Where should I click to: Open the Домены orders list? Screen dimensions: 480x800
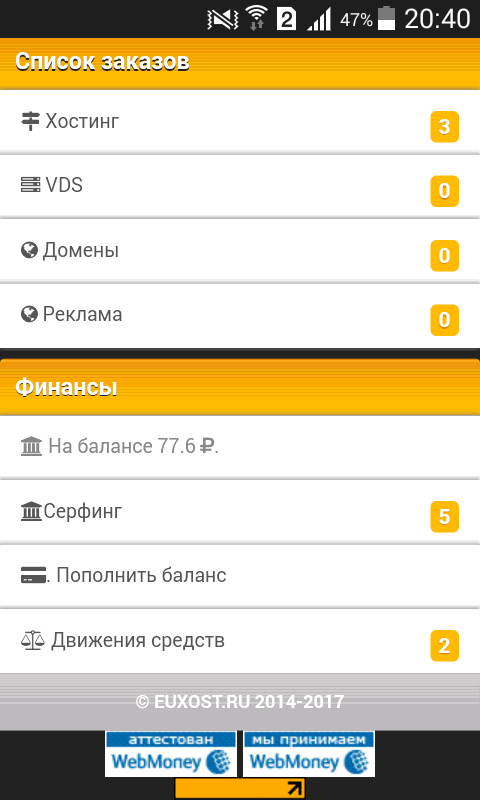(240, 251)
